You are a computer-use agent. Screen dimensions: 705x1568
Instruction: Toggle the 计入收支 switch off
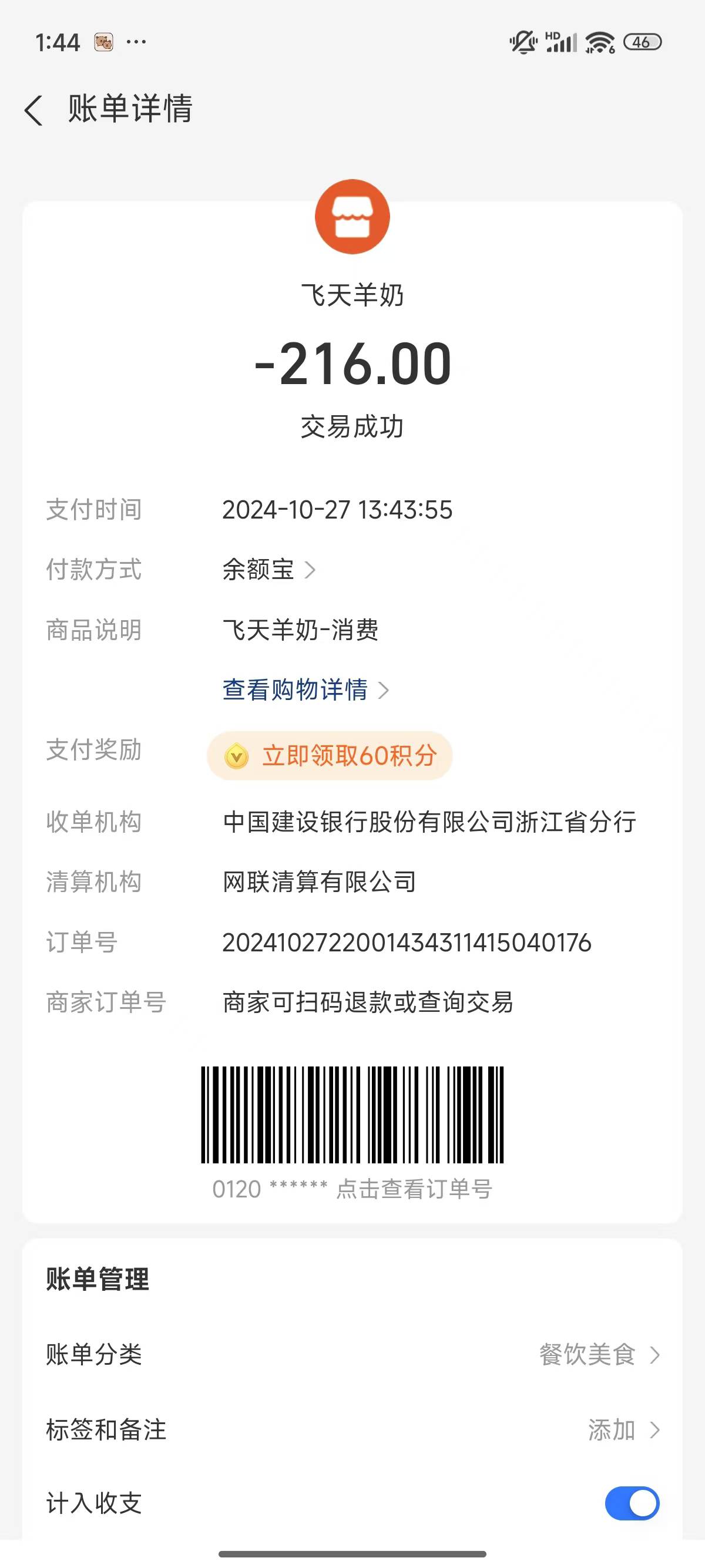coord(632,1503)
